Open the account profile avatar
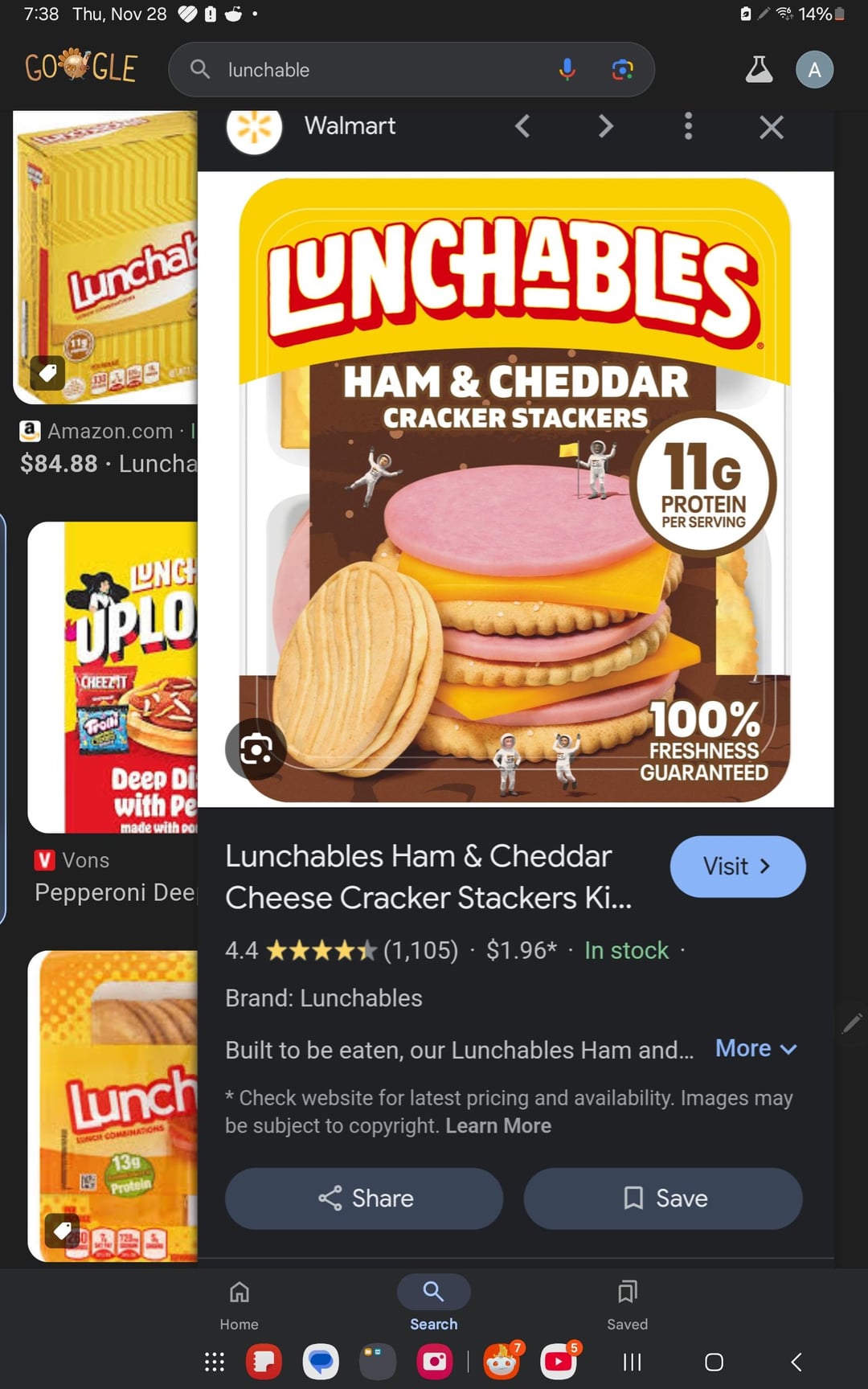Image resolution: width=868 pixels, height=1389 pixels. tap(814, 70)
